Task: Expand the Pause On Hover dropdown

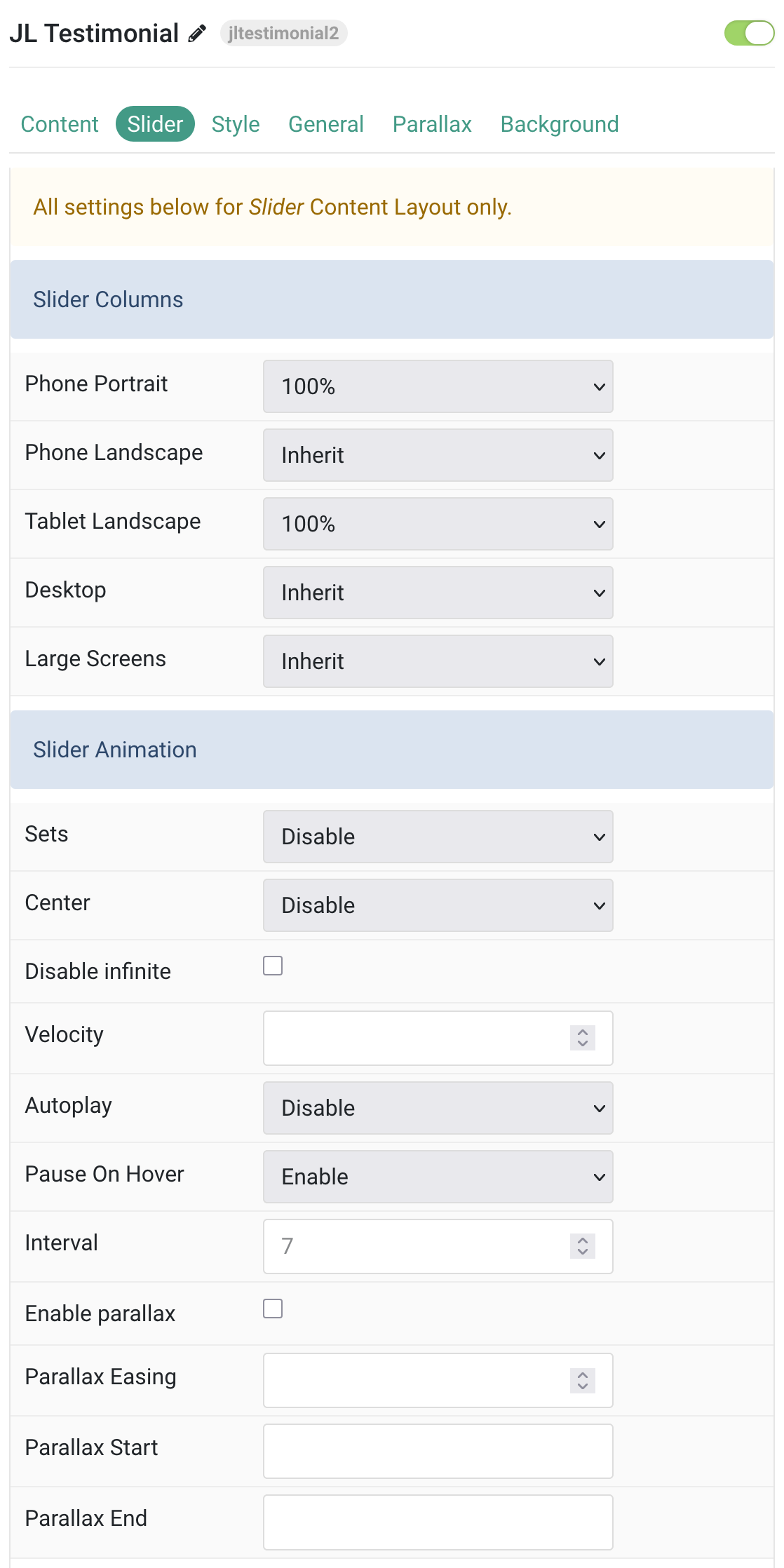Action: pos(438,1177)
